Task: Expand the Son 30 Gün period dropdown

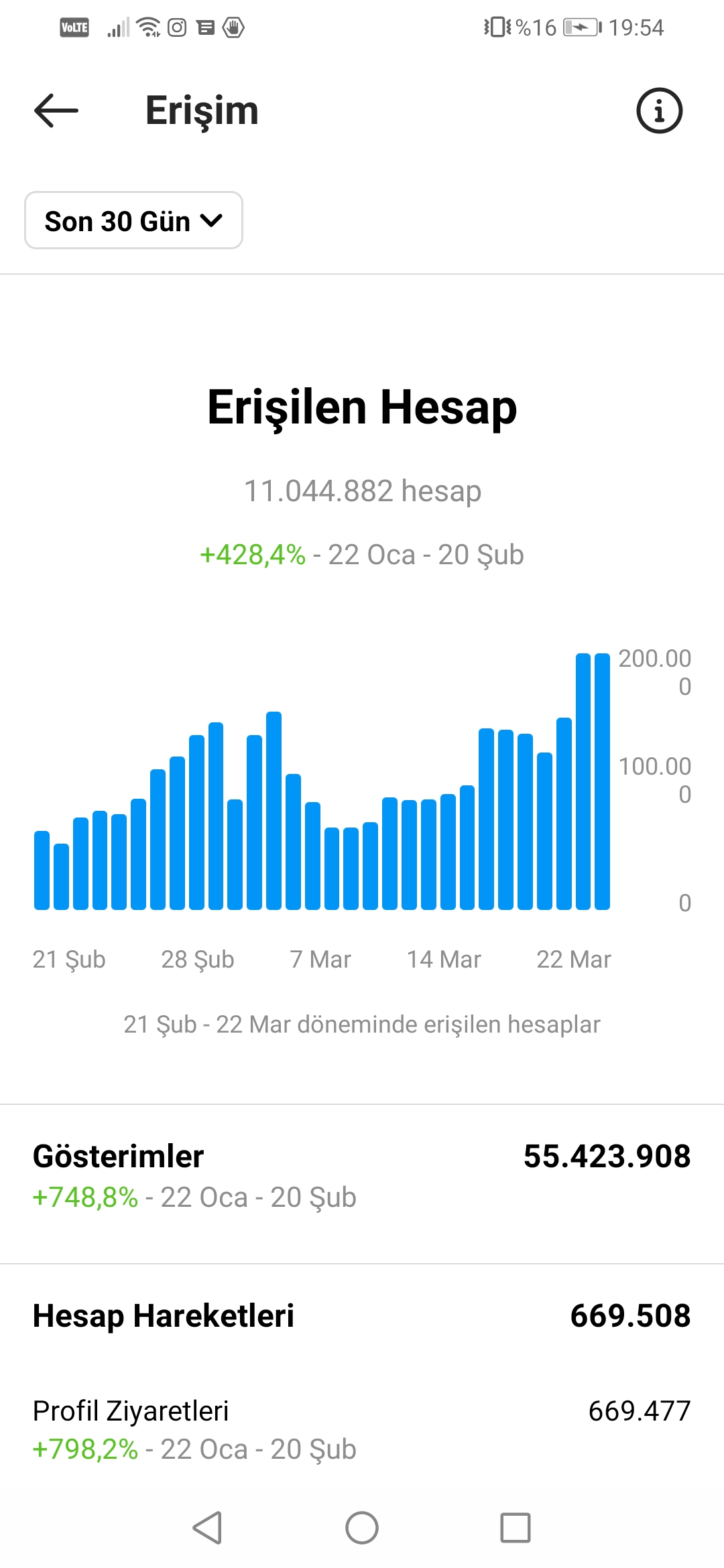Action: 133,220
